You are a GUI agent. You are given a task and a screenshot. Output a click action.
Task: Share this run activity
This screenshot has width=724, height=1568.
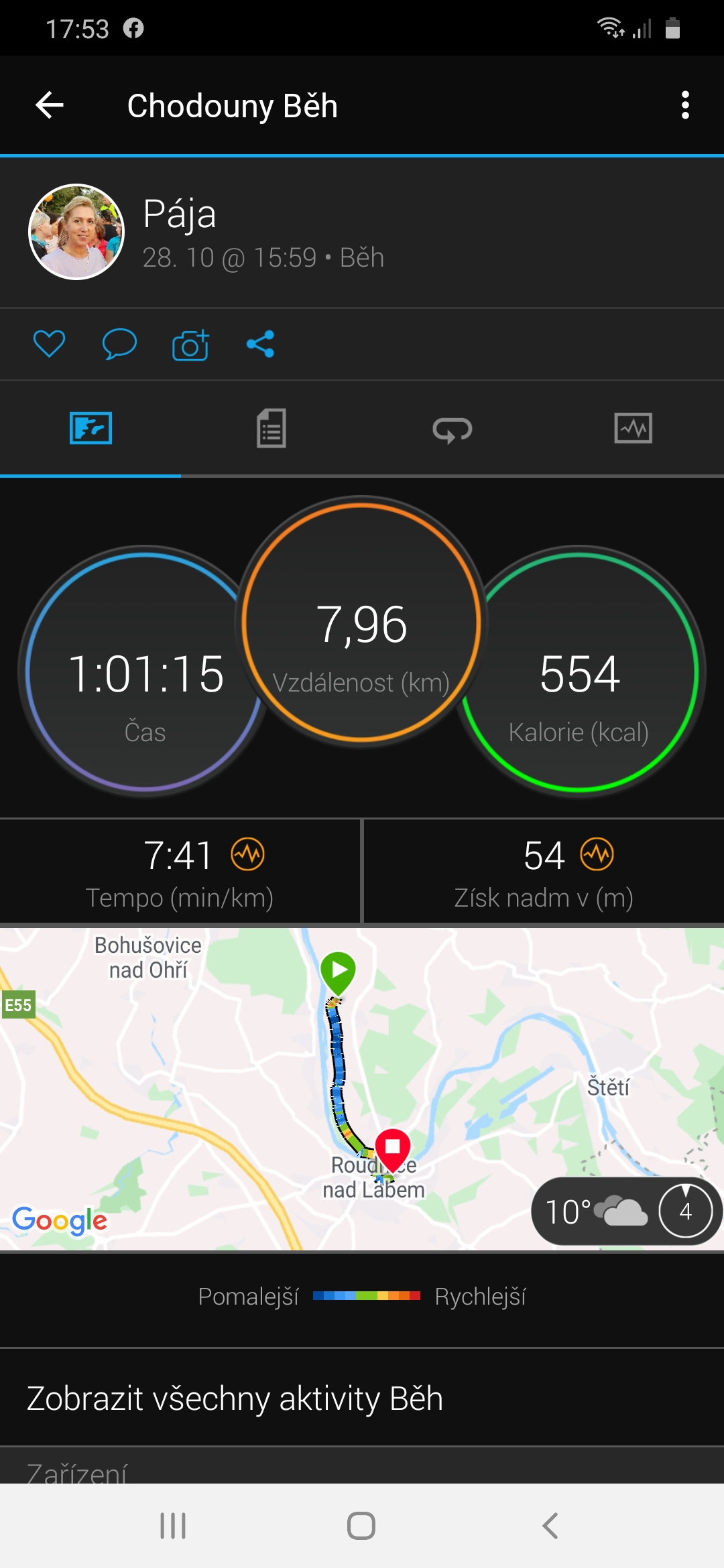pos(260,344)
